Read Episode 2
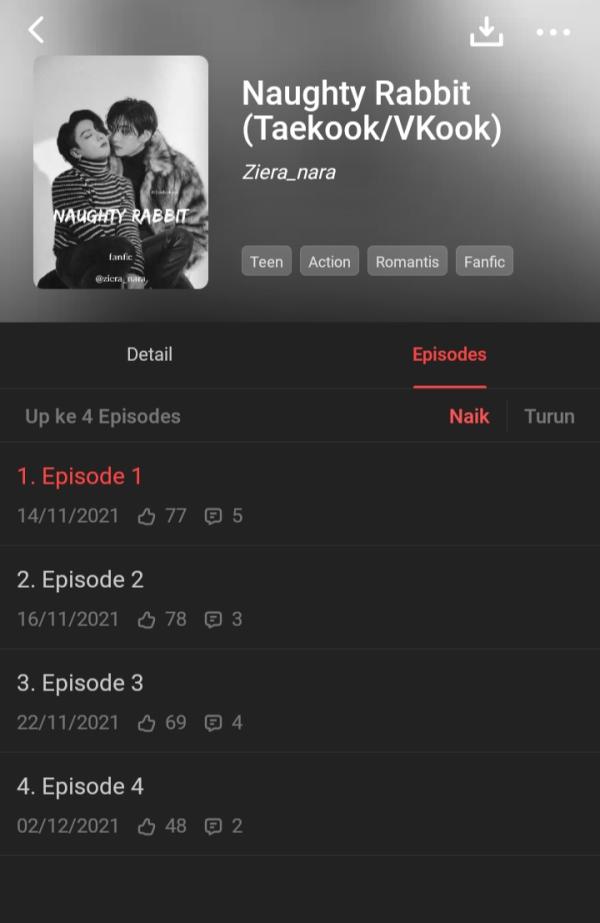600x923 pixels. [x=80, y=580]
